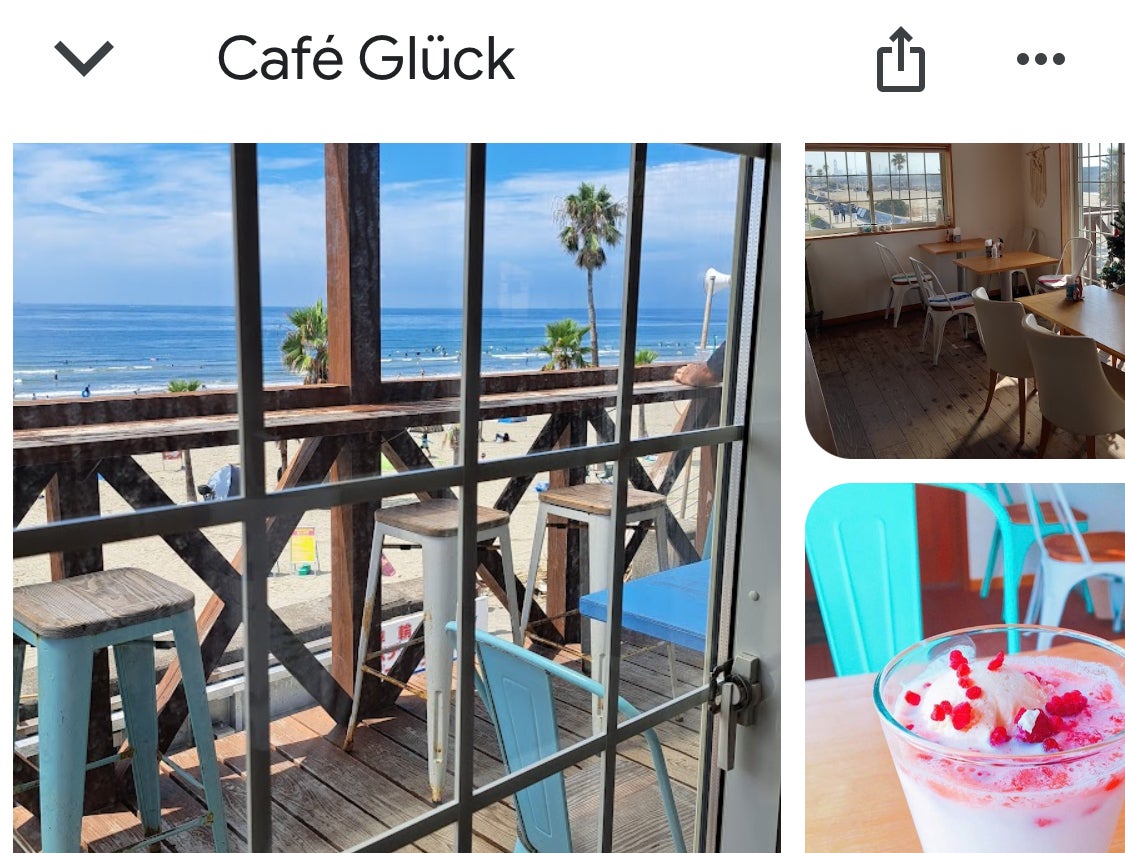
Task: Collapse the Café Glück panel with the down chevron
Action: click(84, 58)
